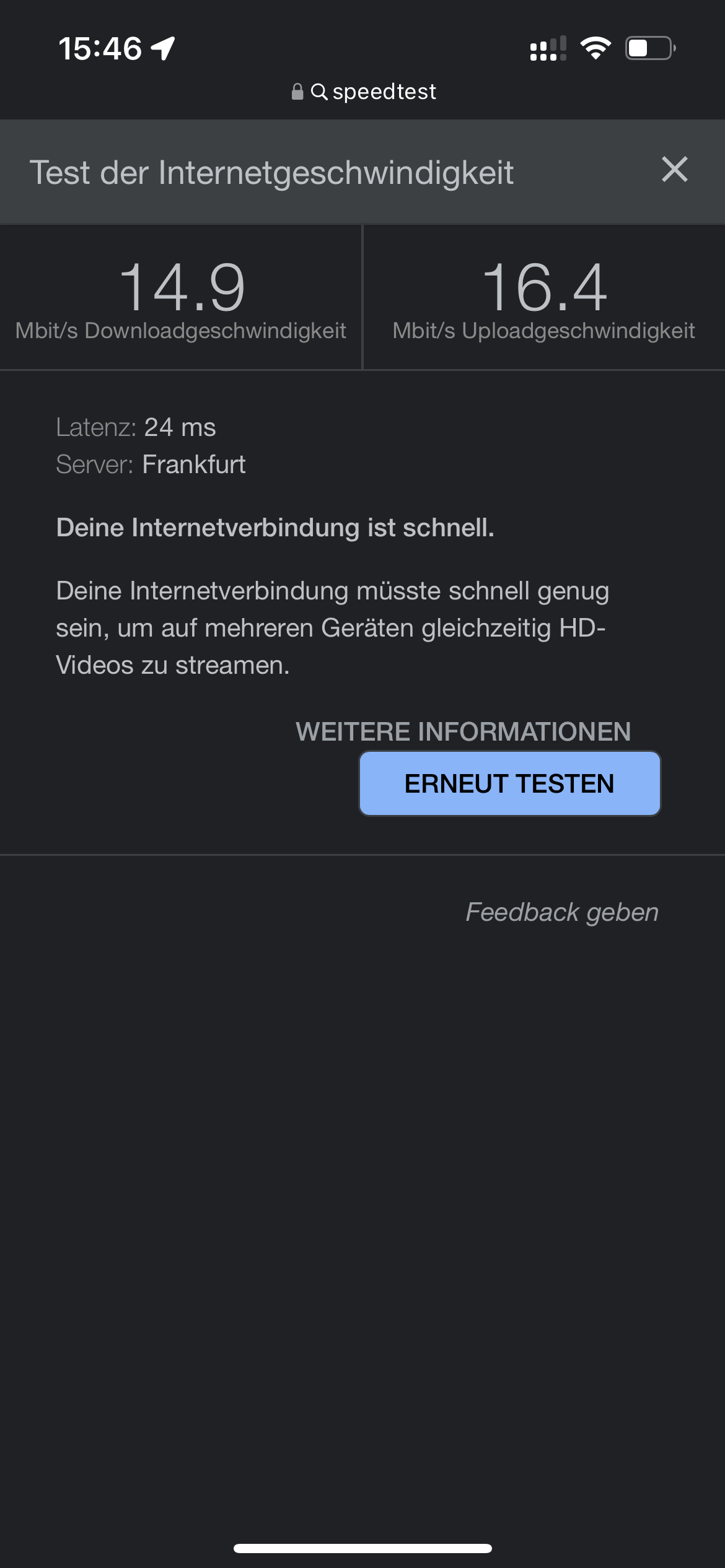Tap the ERNEUT TESTEN button
Screen dimensions: 725x1568
(x=510, y=783)
